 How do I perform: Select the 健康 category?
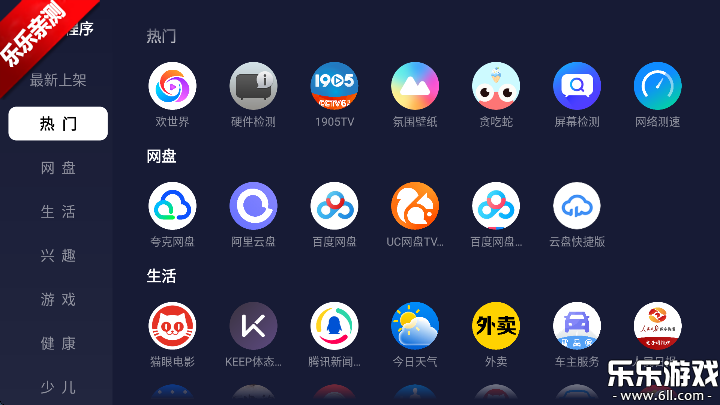[x=58, y=344]
